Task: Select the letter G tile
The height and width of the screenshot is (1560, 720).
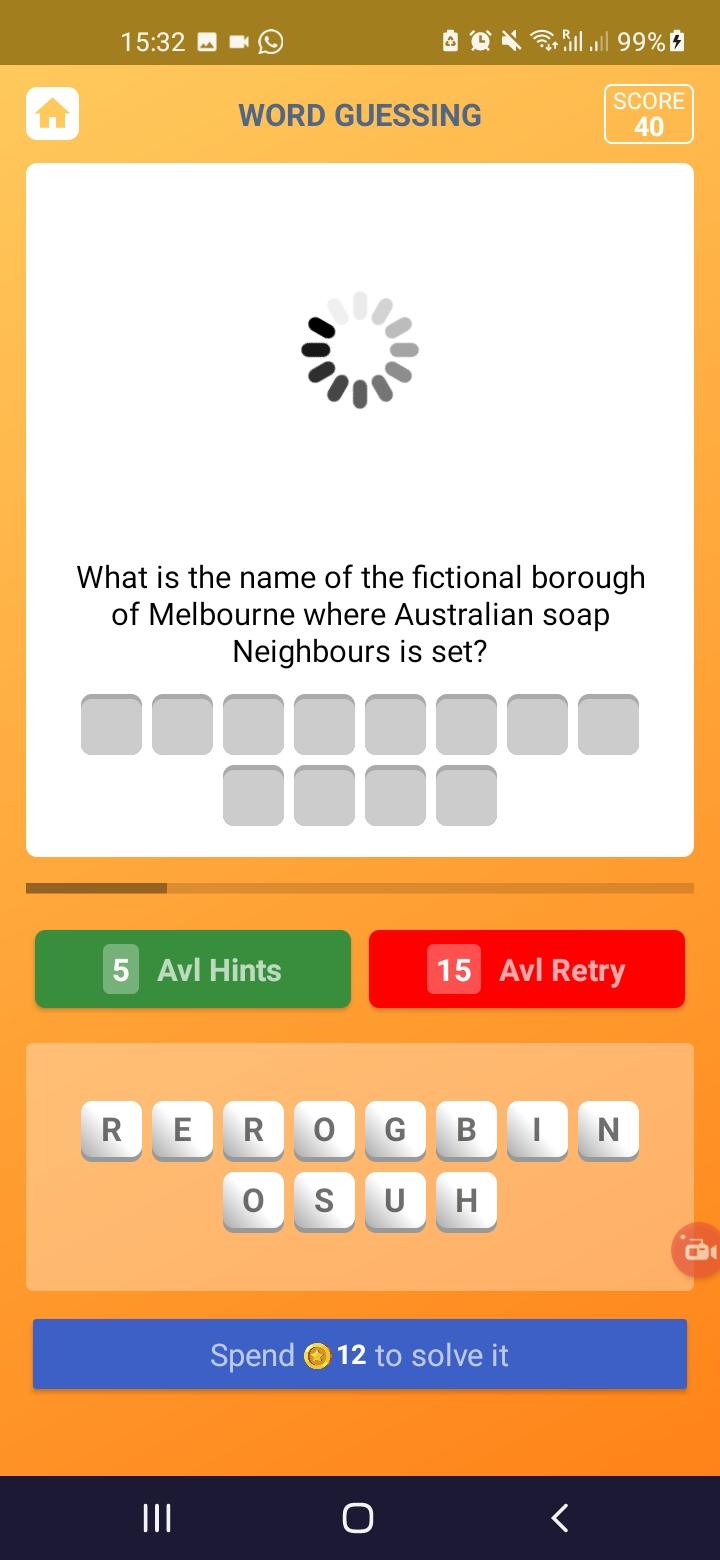Action: pyautogui.click(x=395, y=1131)
